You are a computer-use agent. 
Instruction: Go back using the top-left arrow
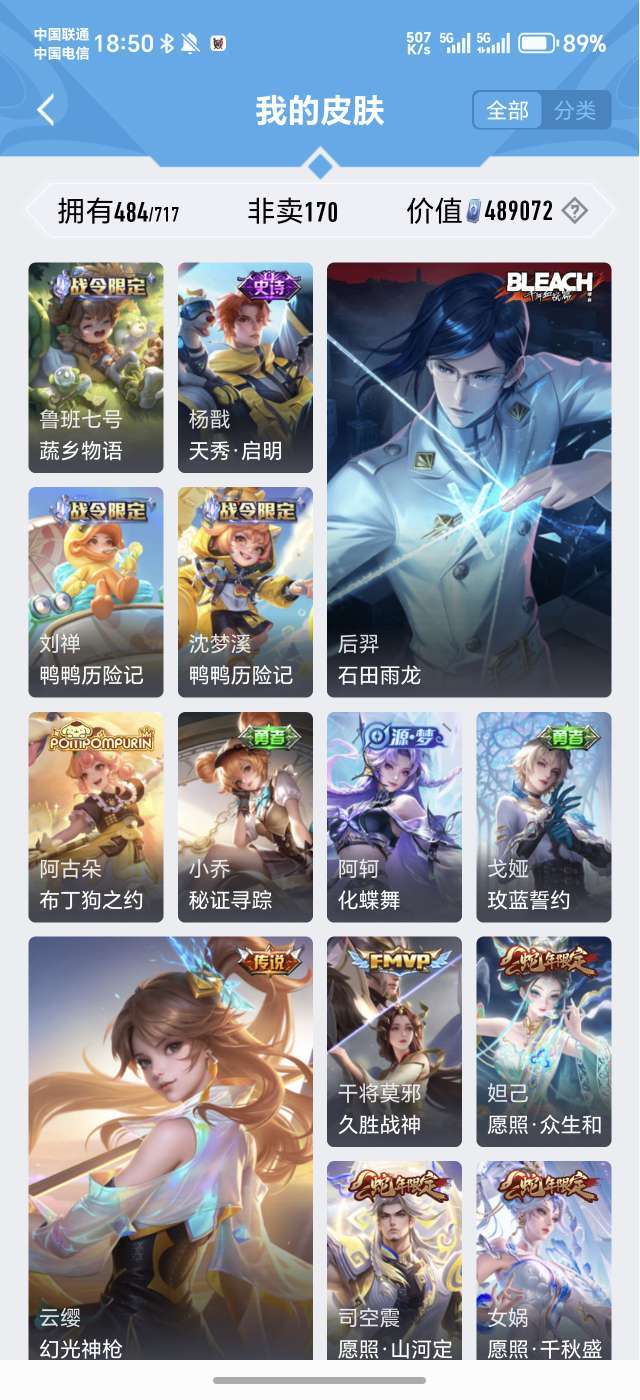click(46, 110)
